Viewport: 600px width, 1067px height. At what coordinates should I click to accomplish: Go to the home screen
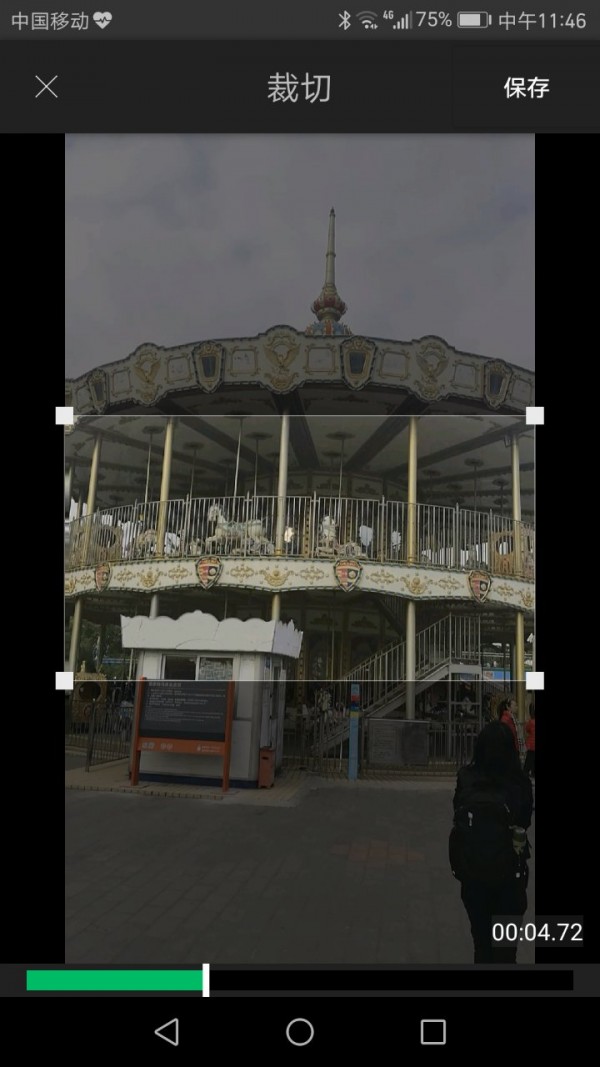[x=300, y=1032]
